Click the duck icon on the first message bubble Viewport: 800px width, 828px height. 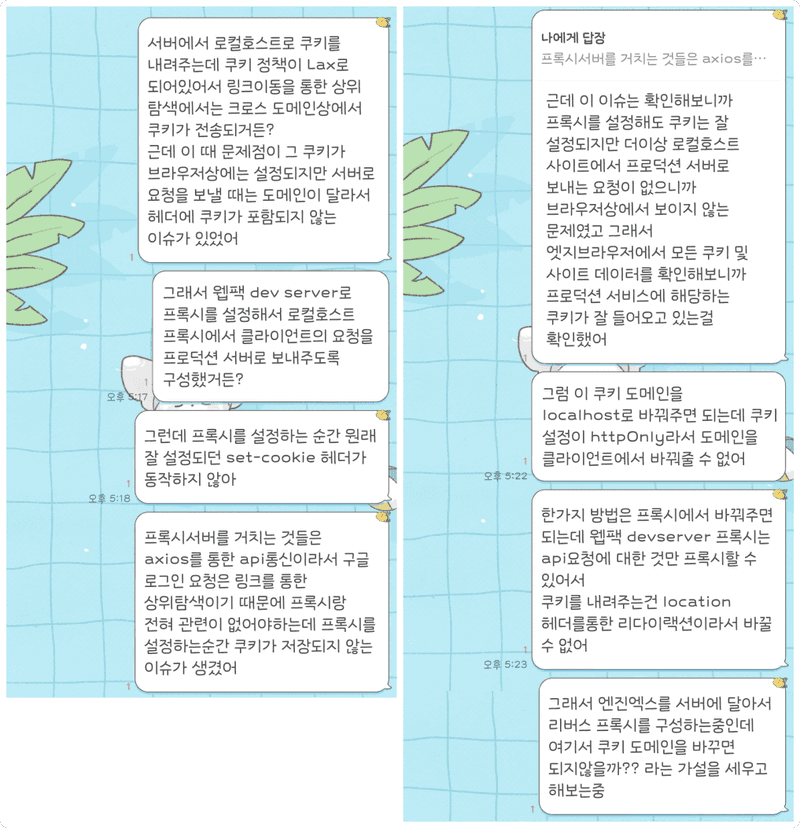point(382,22)
